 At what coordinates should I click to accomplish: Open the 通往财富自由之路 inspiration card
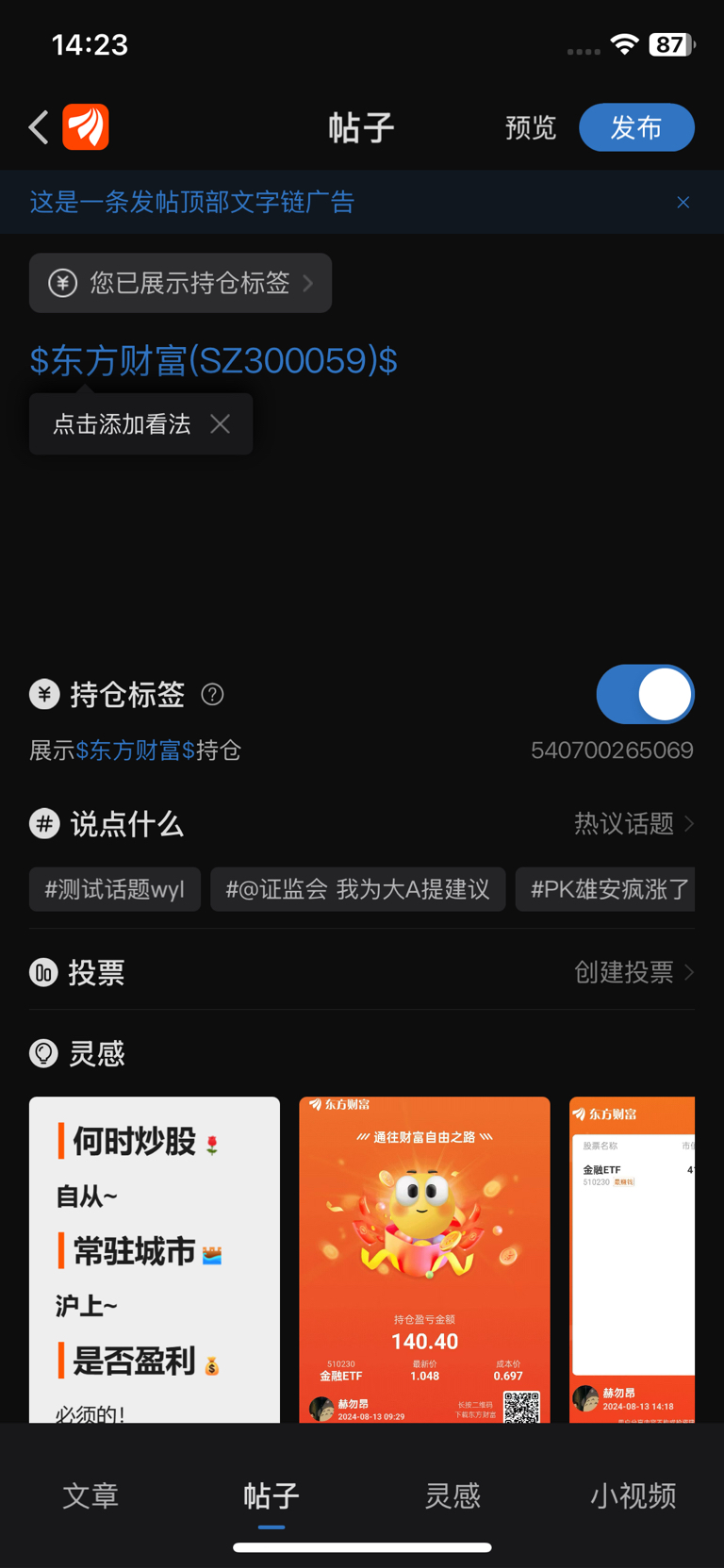(x=424, y=1259)
